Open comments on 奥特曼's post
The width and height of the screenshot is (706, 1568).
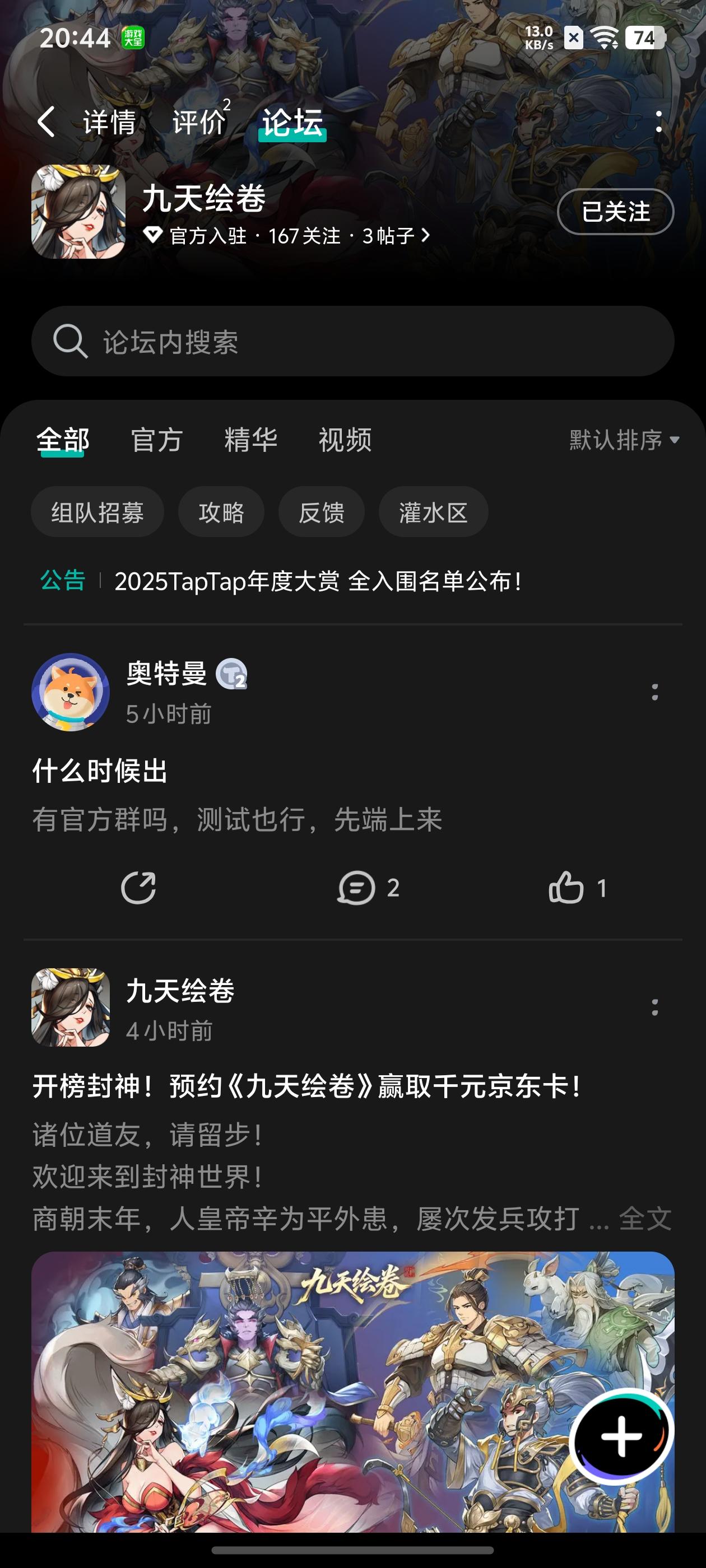368,888
